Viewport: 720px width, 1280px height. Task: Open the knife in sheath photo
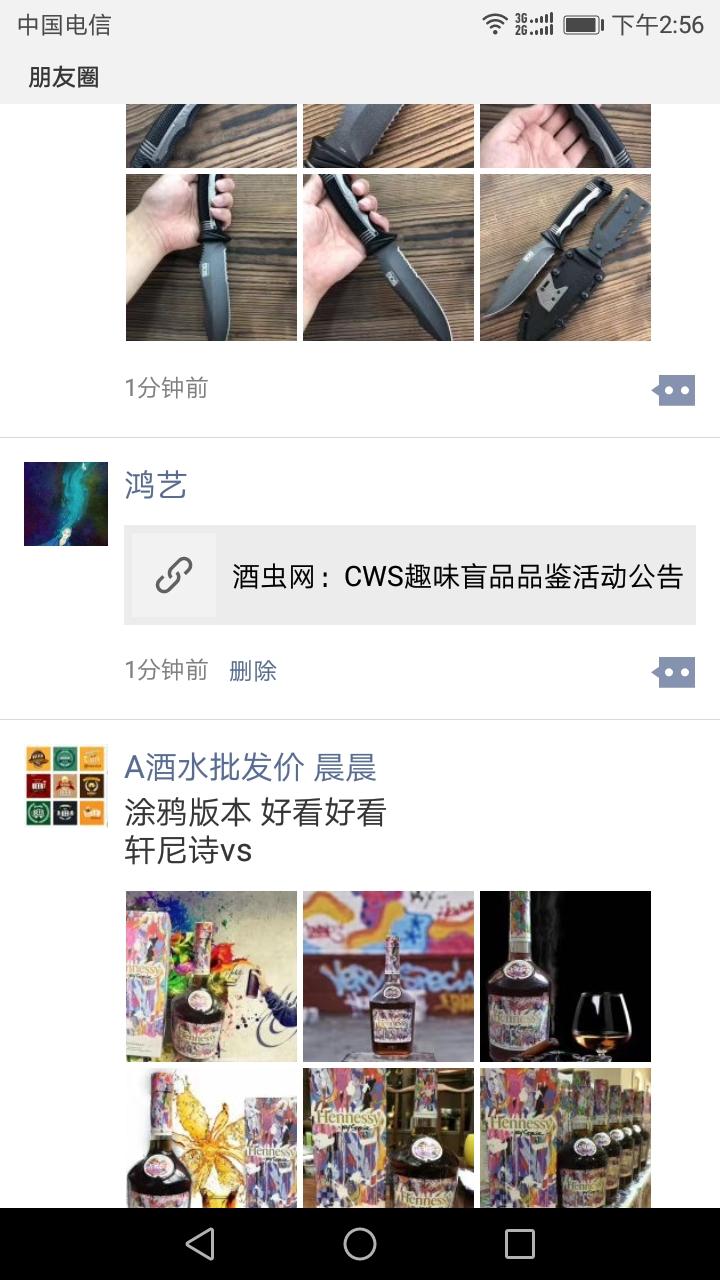(x=565, y=256)
